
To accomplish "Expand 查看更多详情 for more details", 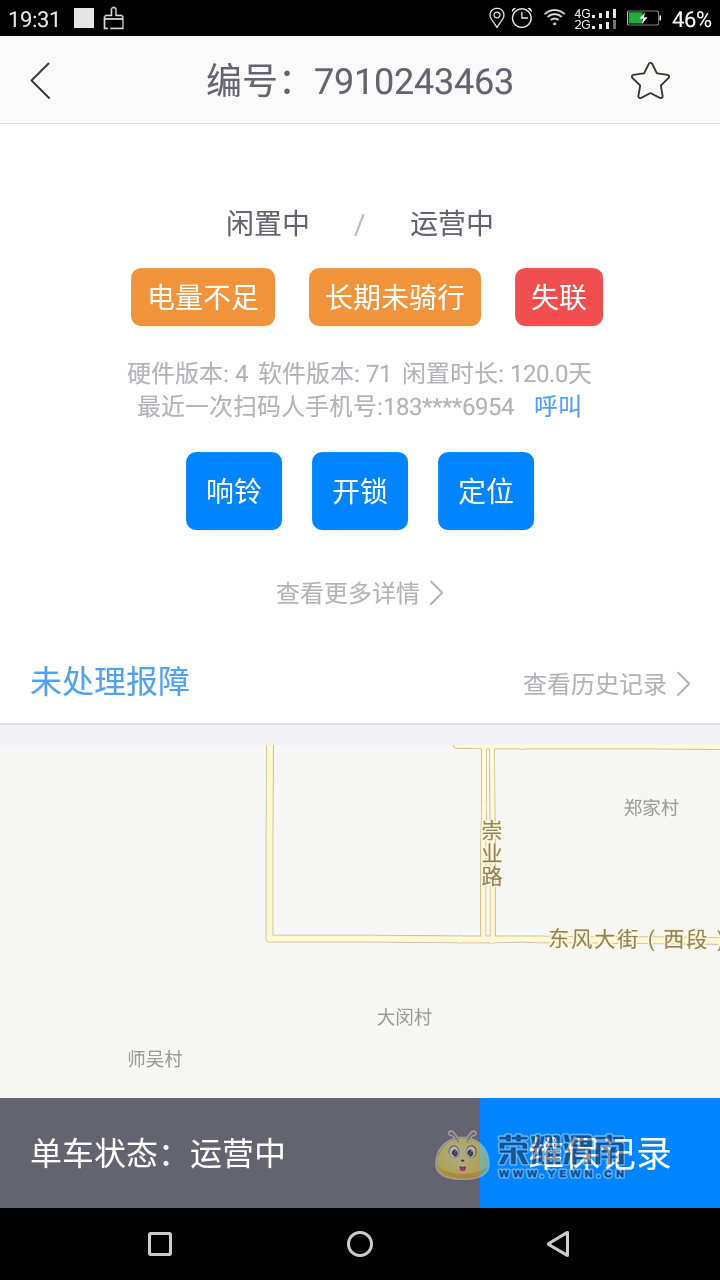I will point(360,593).
